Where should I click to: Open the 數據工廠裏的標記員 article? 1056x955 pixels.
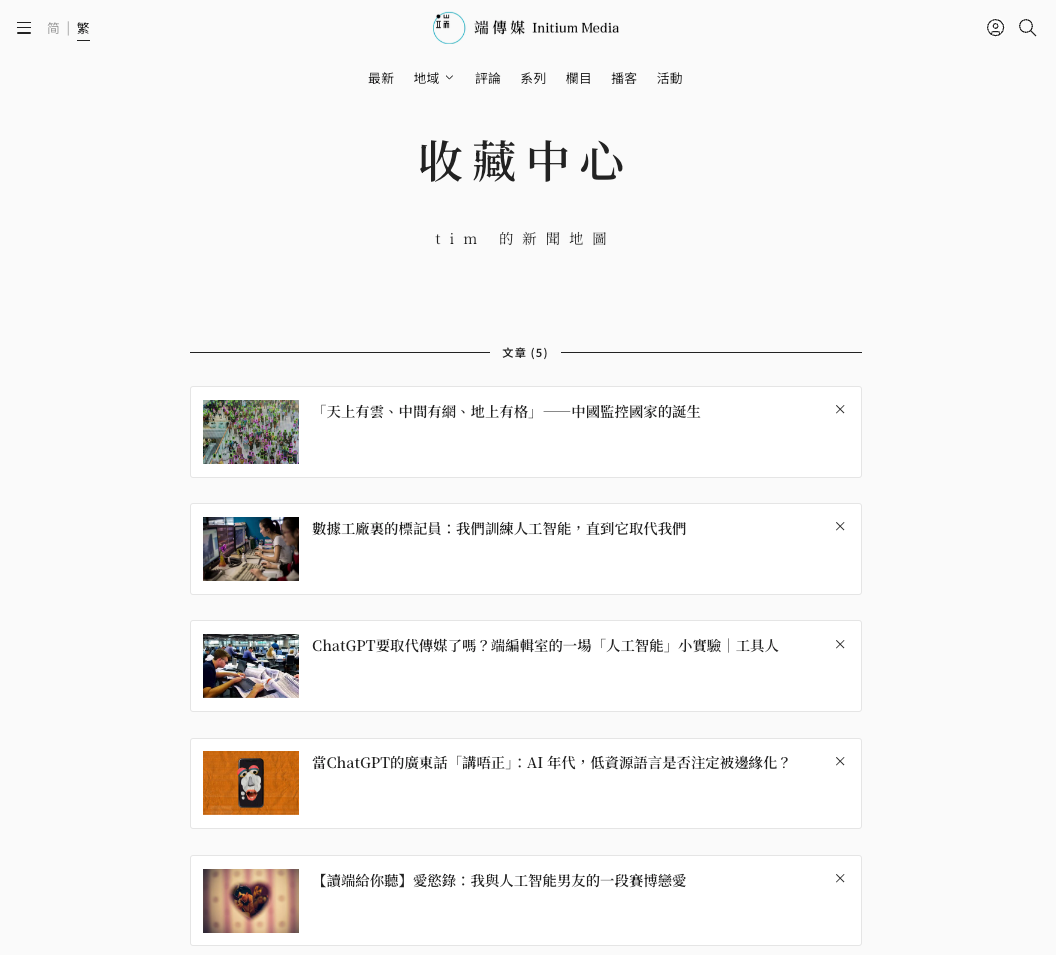[x=499, y=529]
